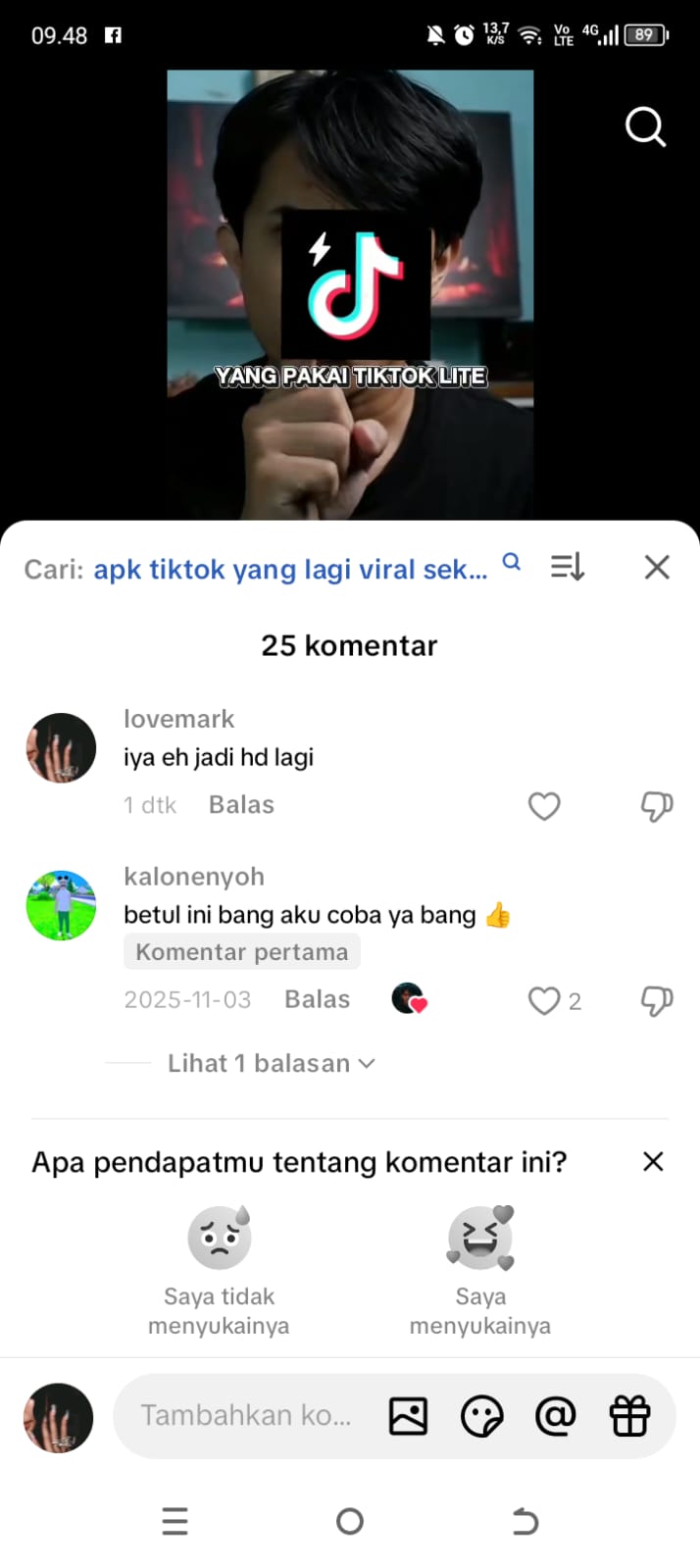Viewport: 700px width, 1568px height.
Task: Dislike kalonenyoh's comment
Action: [x=656, y=1000]
